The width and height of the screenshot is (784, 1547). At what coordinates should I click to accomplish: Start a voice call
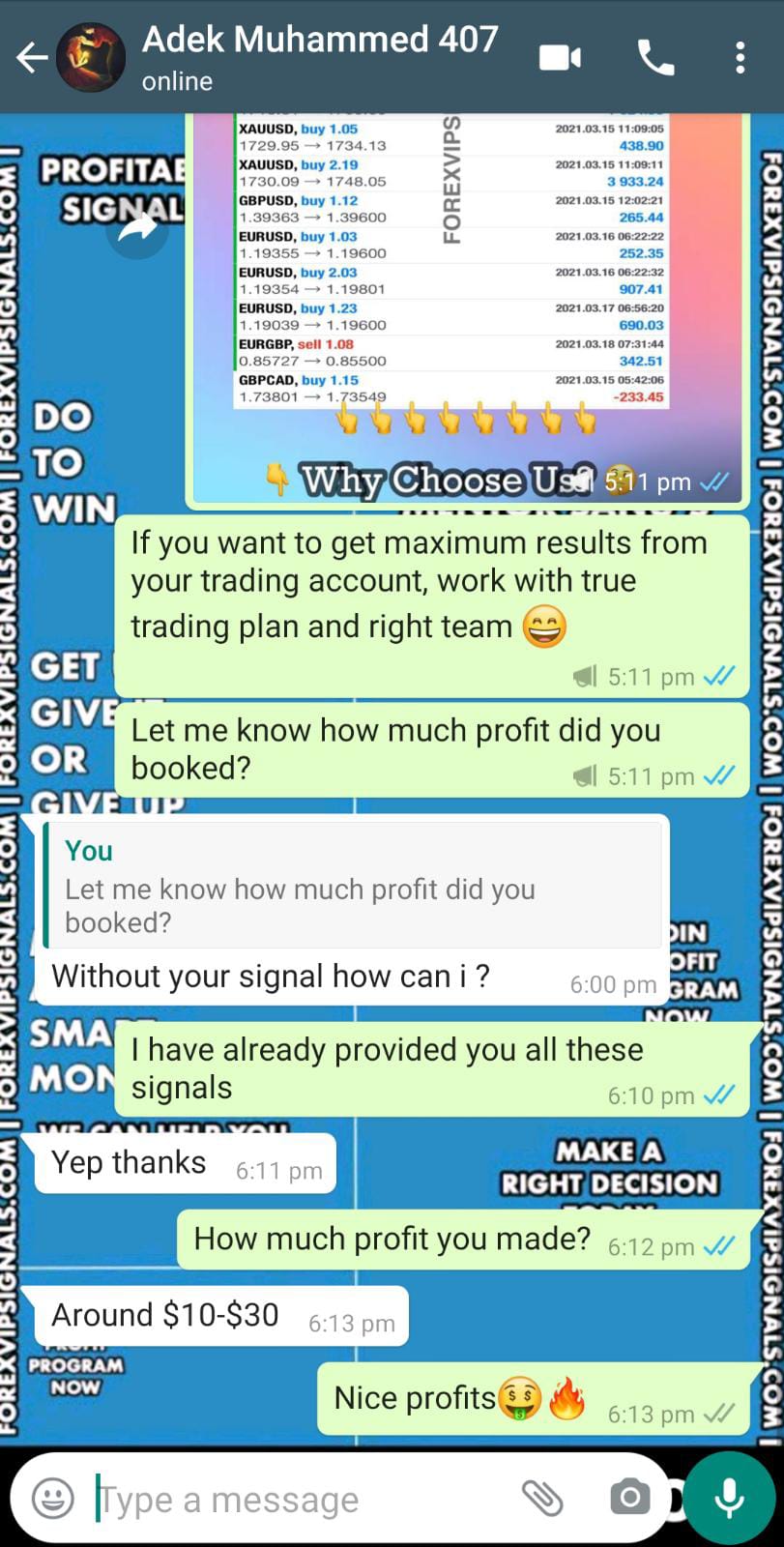pos(655,58)
